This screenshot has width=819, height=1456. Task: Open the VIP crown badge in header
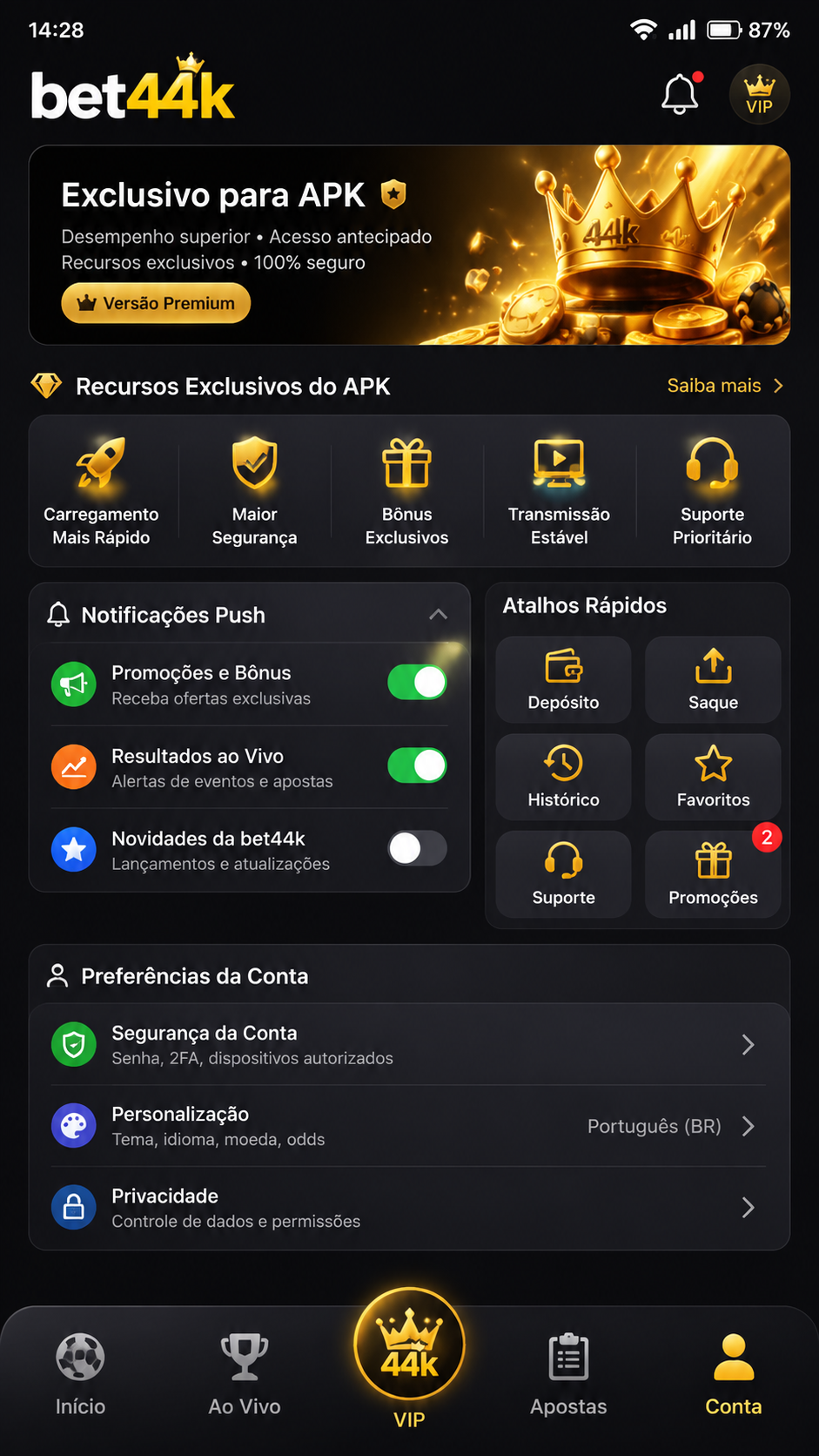tap(759, 94)
